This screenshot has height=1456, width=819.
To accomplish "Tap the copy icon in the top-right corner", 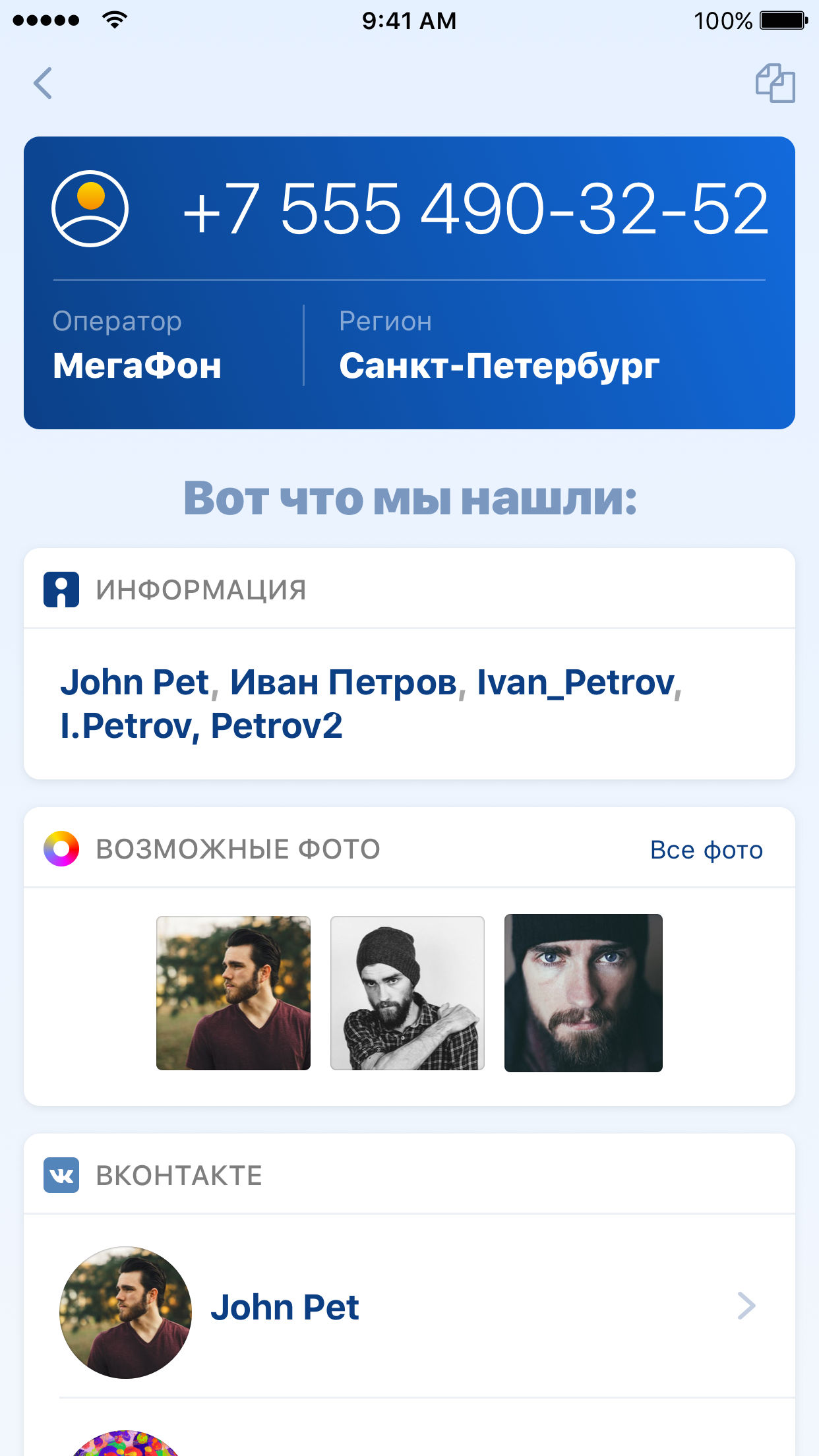I will click(x=775, y=84).
